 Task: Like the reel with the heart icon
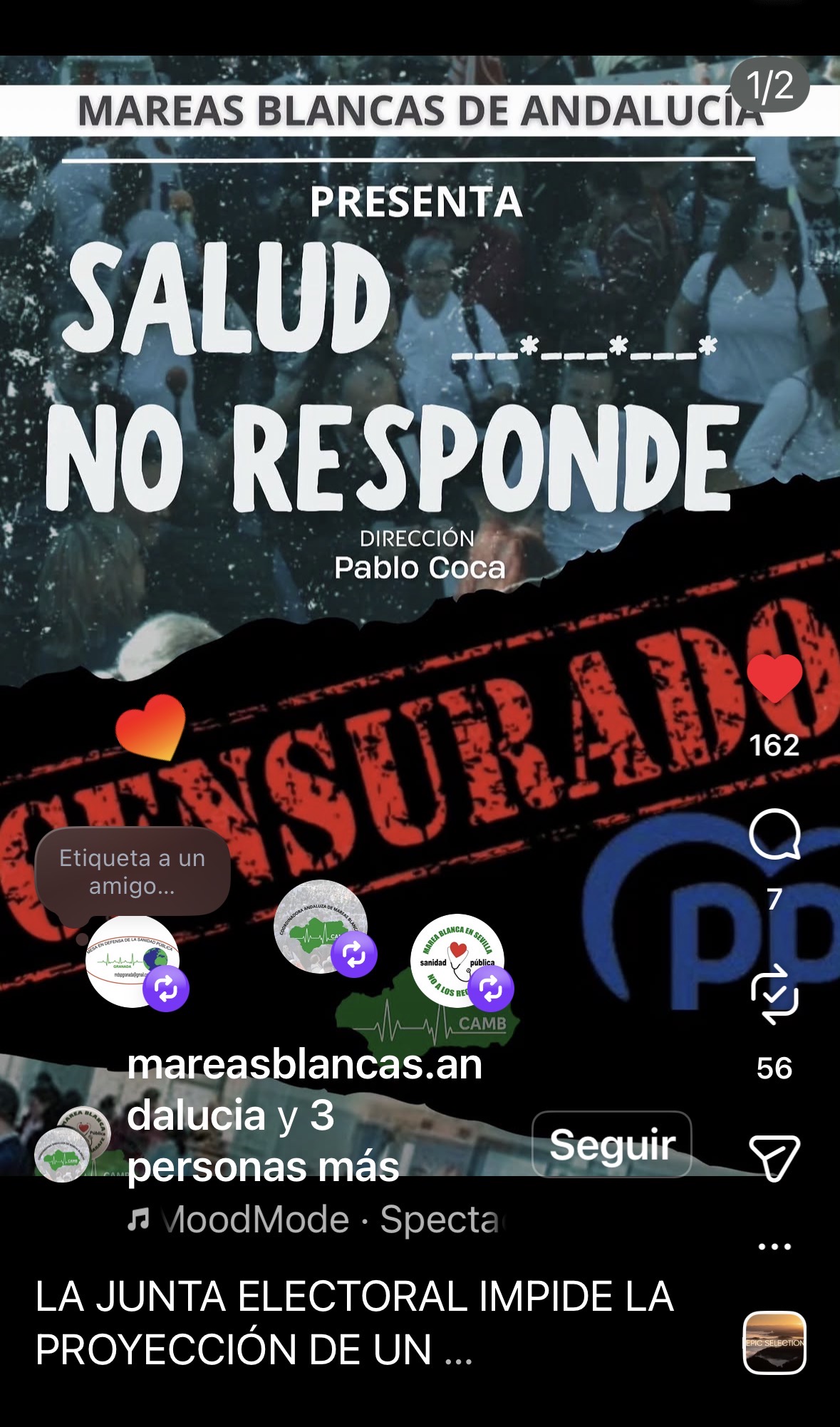[774, 679]
